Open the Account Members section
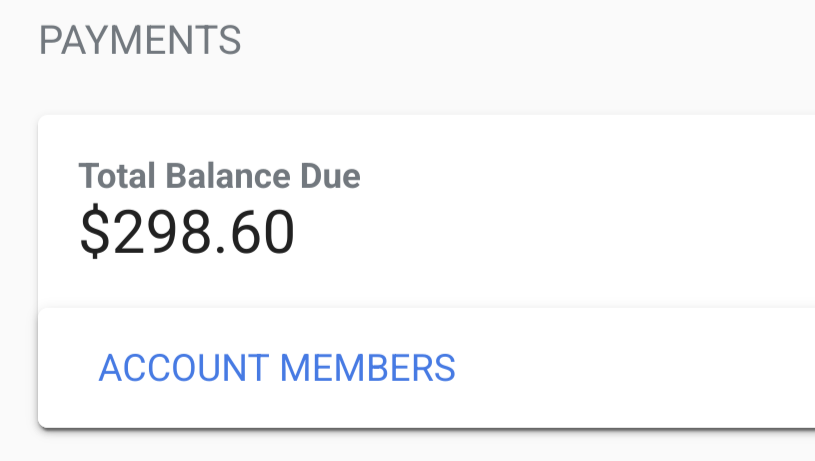The image size is (815, 461). 277,368
